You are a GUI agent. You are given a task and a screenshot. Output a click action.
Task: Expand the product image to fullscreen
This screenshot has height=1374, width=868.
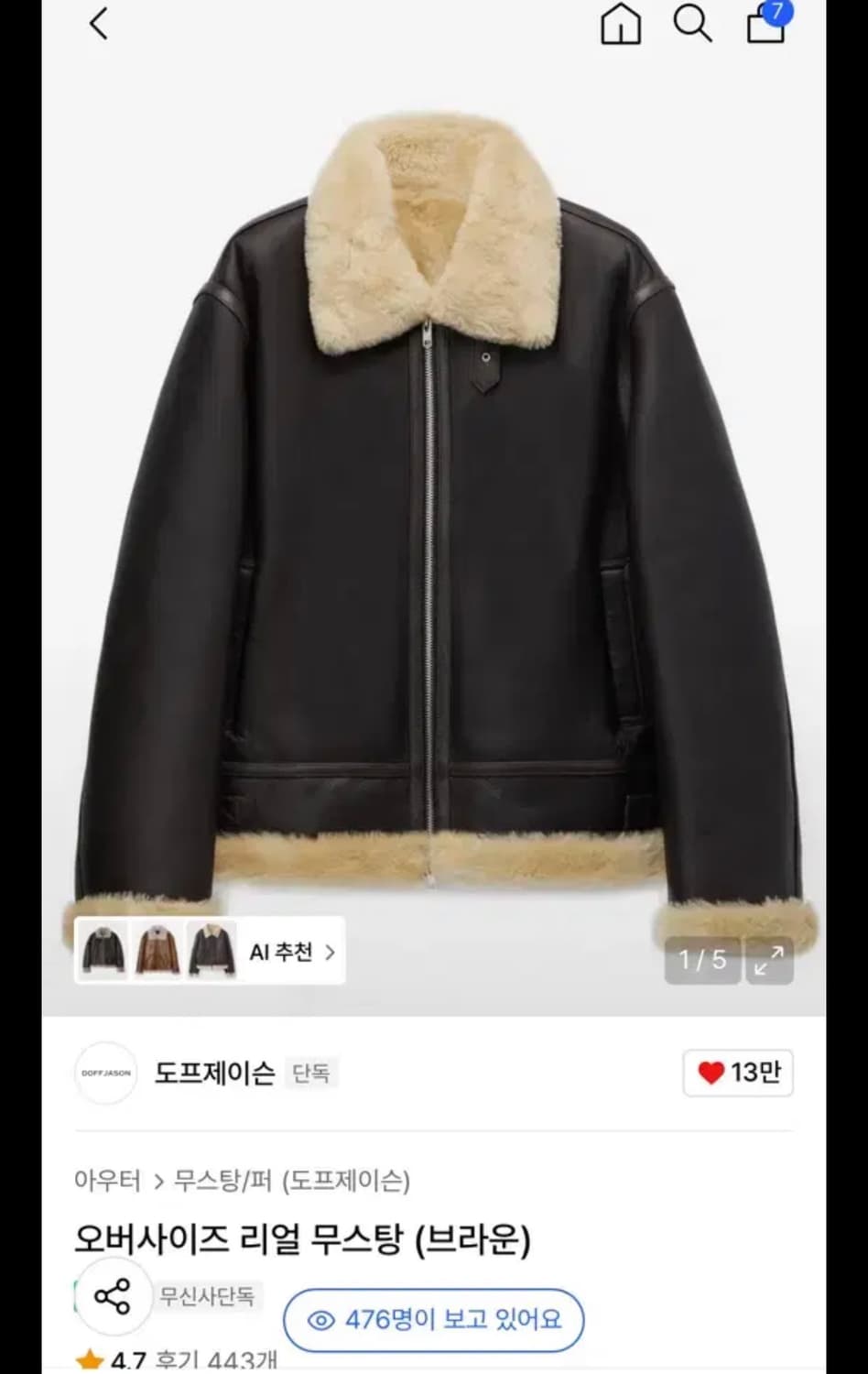click(768, 960)
